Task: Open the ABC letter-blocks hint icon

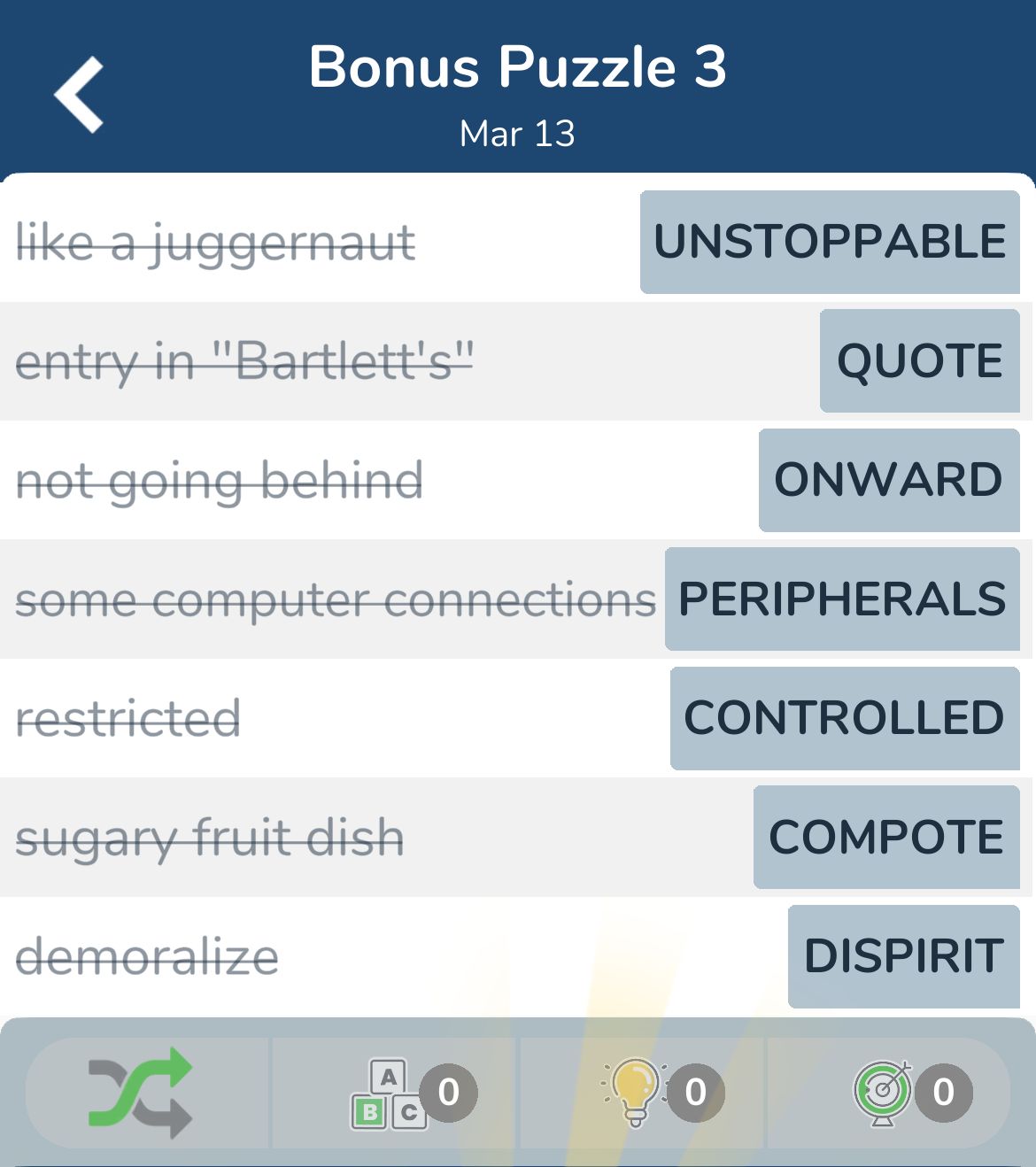Action: point(387,1091)
